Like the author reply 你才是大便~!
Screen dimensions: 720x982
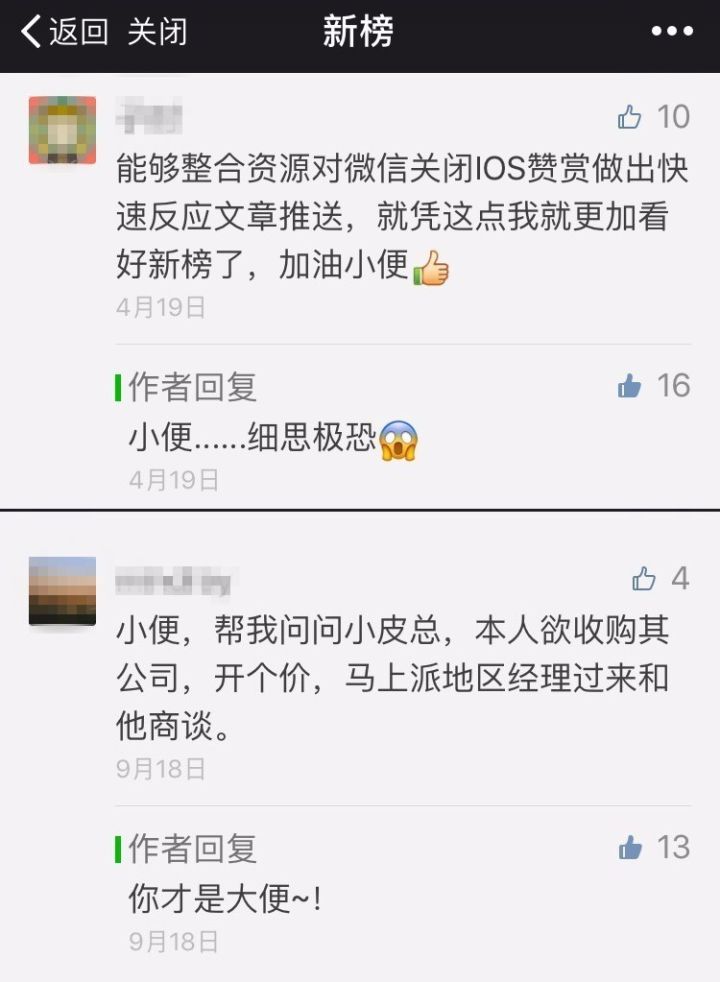[x=630, y=848]
